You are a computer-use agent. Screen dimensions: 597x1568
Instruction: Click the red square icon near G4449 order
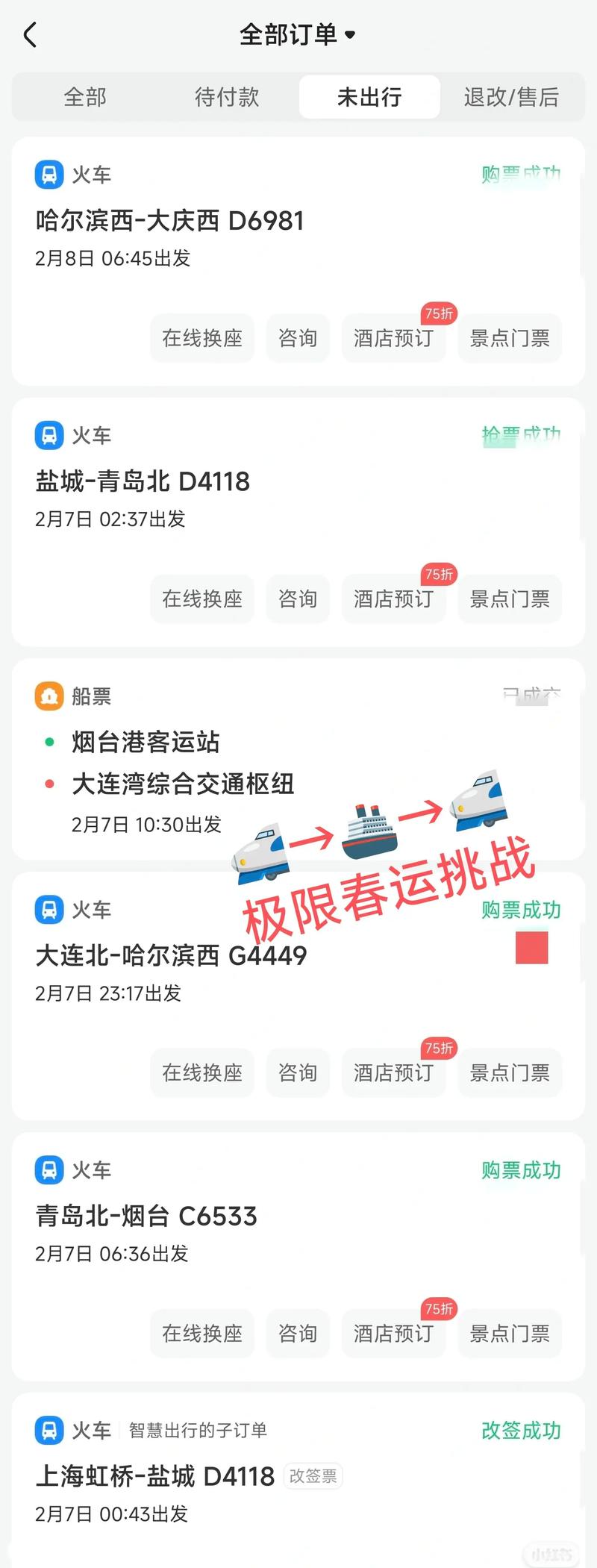[x=531, y=949]
